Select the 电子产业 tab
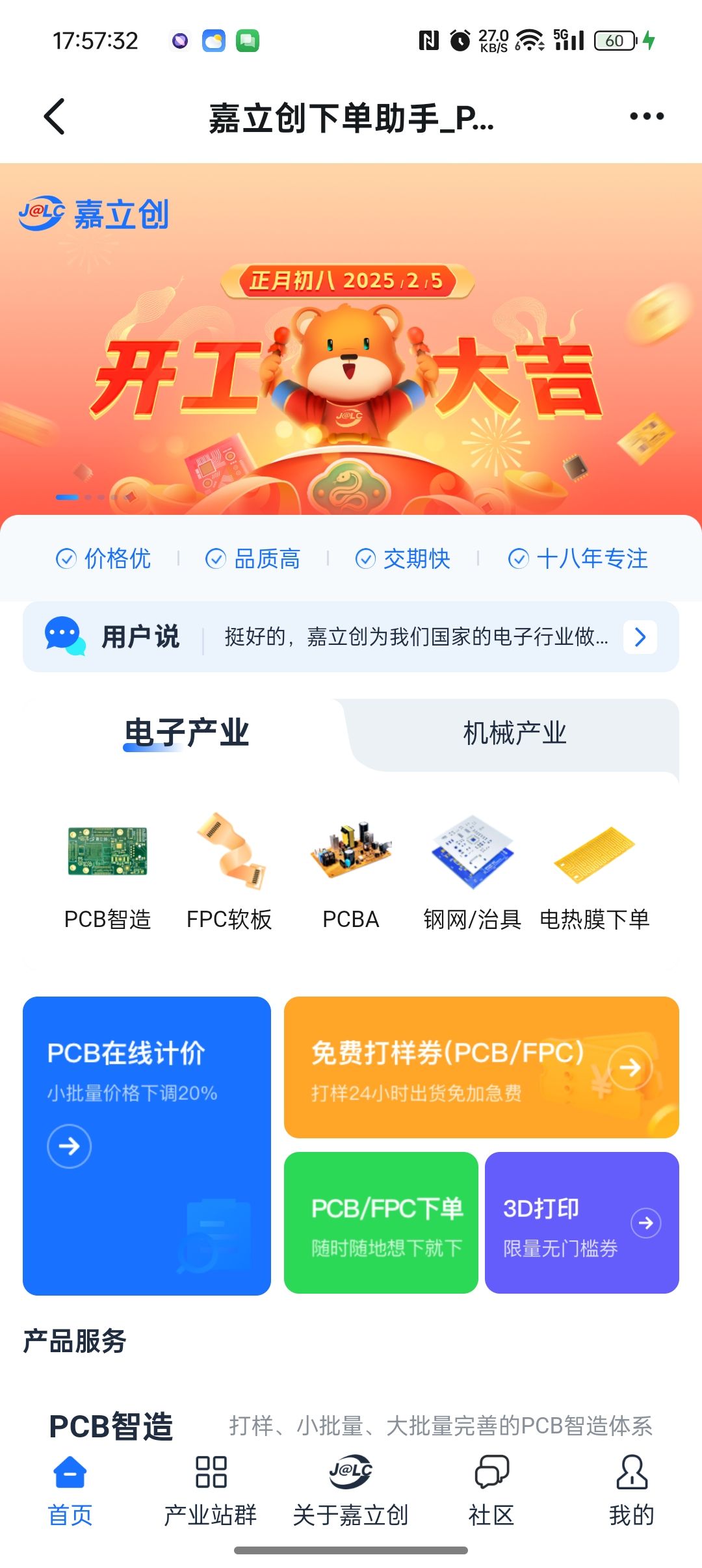The height and width of the screenshot is (1568, 702). 187,733
